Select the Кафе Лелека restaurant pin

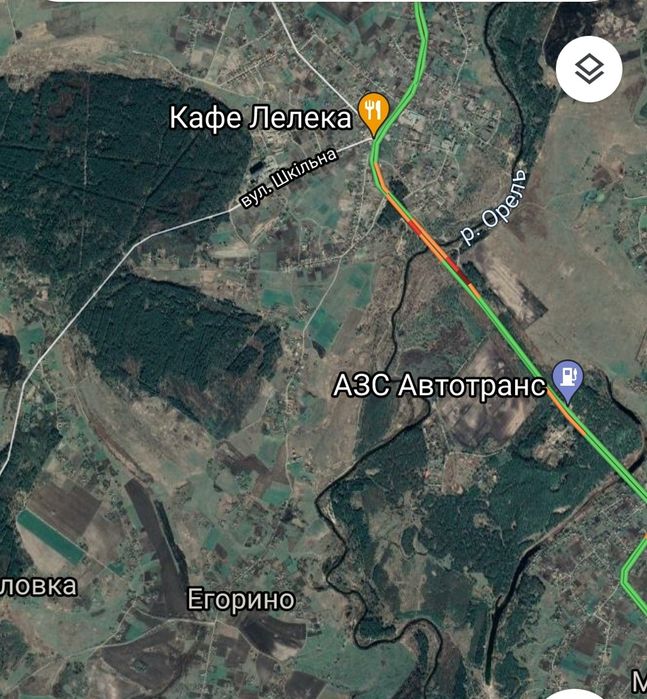pos(374,112)
